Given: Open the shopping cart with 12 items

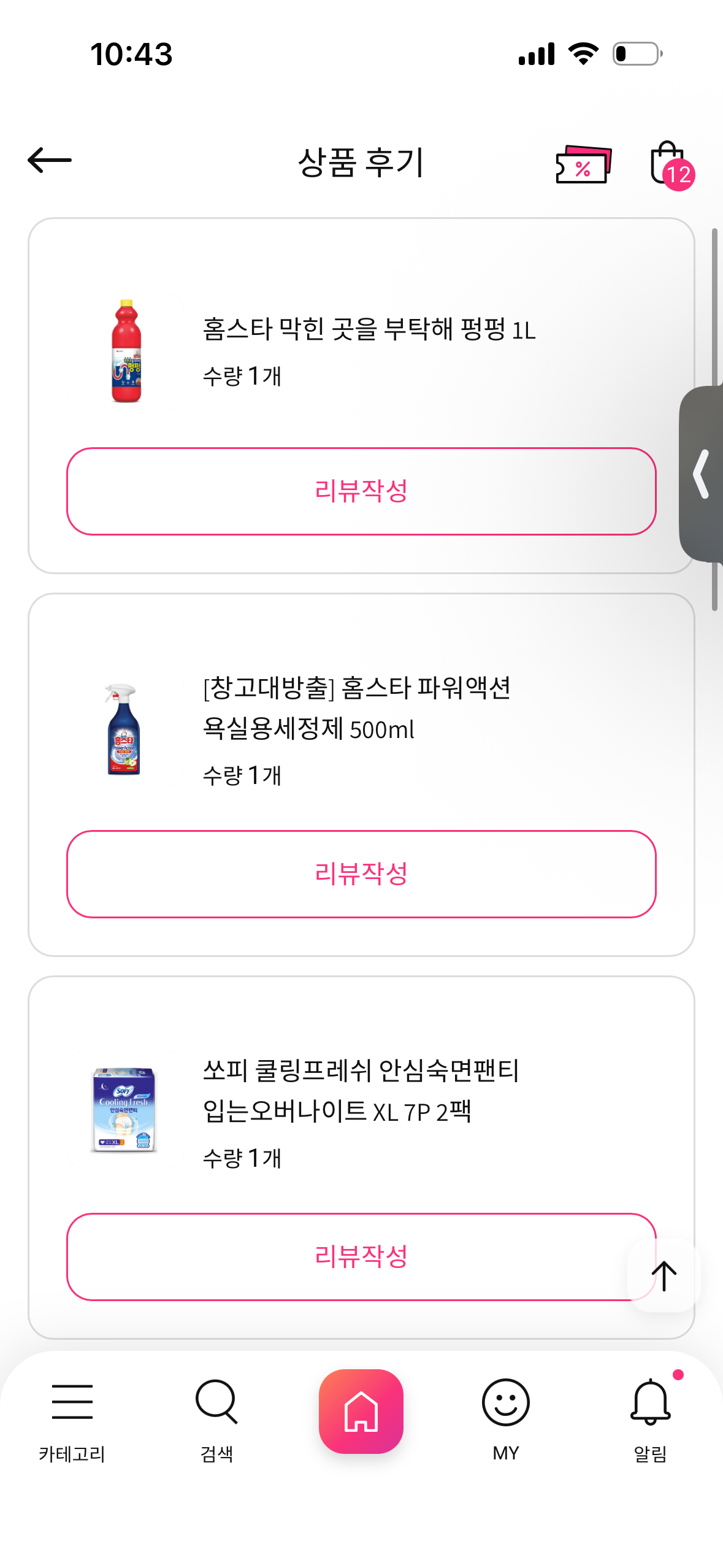Looking at the screenshot, I should [669, 164].
